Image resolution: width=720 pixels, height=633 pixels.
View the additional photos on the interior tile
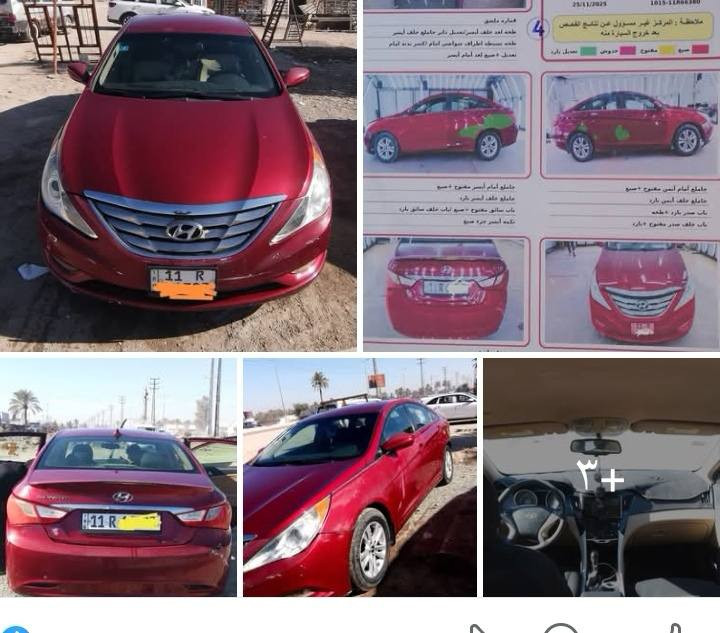(600, 477)
